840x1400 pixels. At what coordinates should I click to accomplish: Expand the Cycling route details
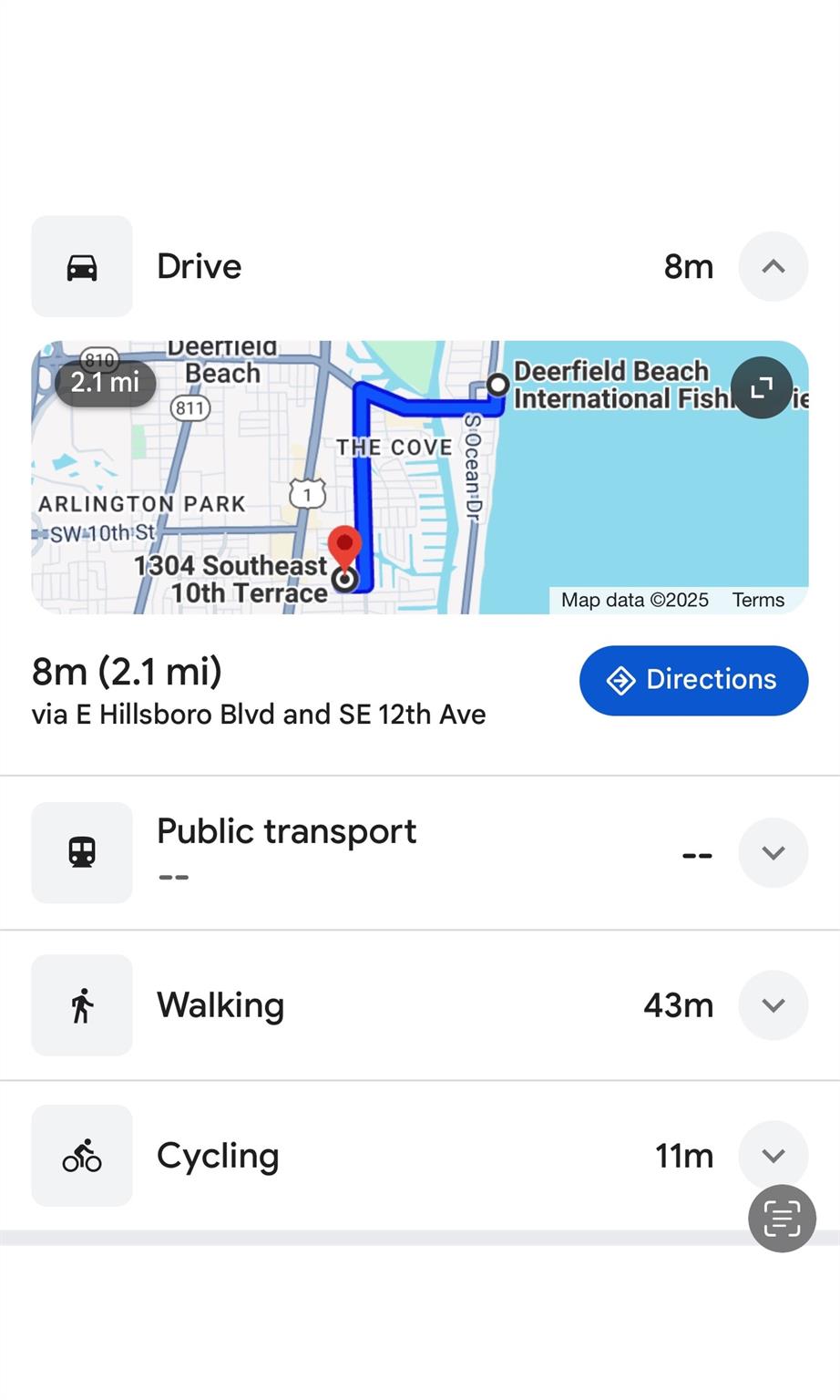click(773, 1155)
